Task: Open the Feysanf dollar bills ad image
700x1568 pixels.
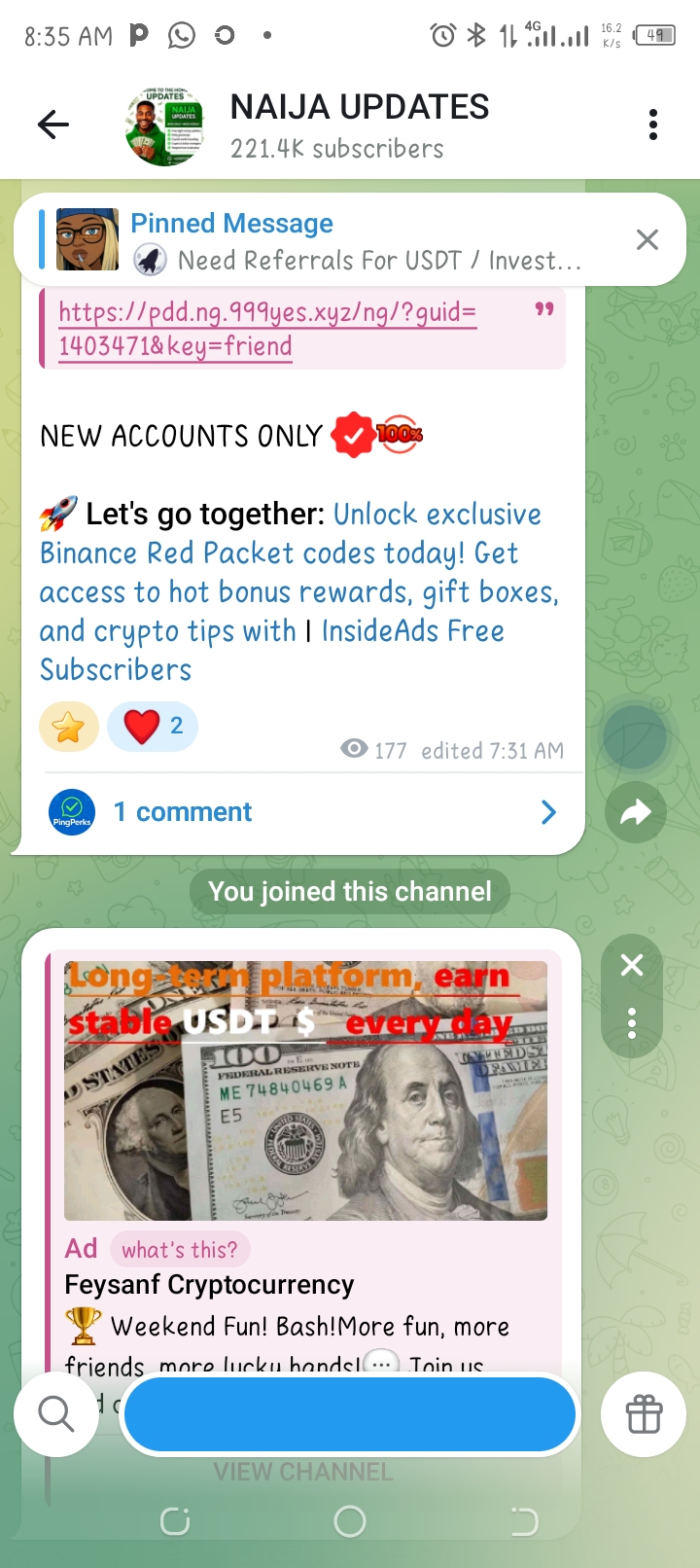Action: 305,1090
